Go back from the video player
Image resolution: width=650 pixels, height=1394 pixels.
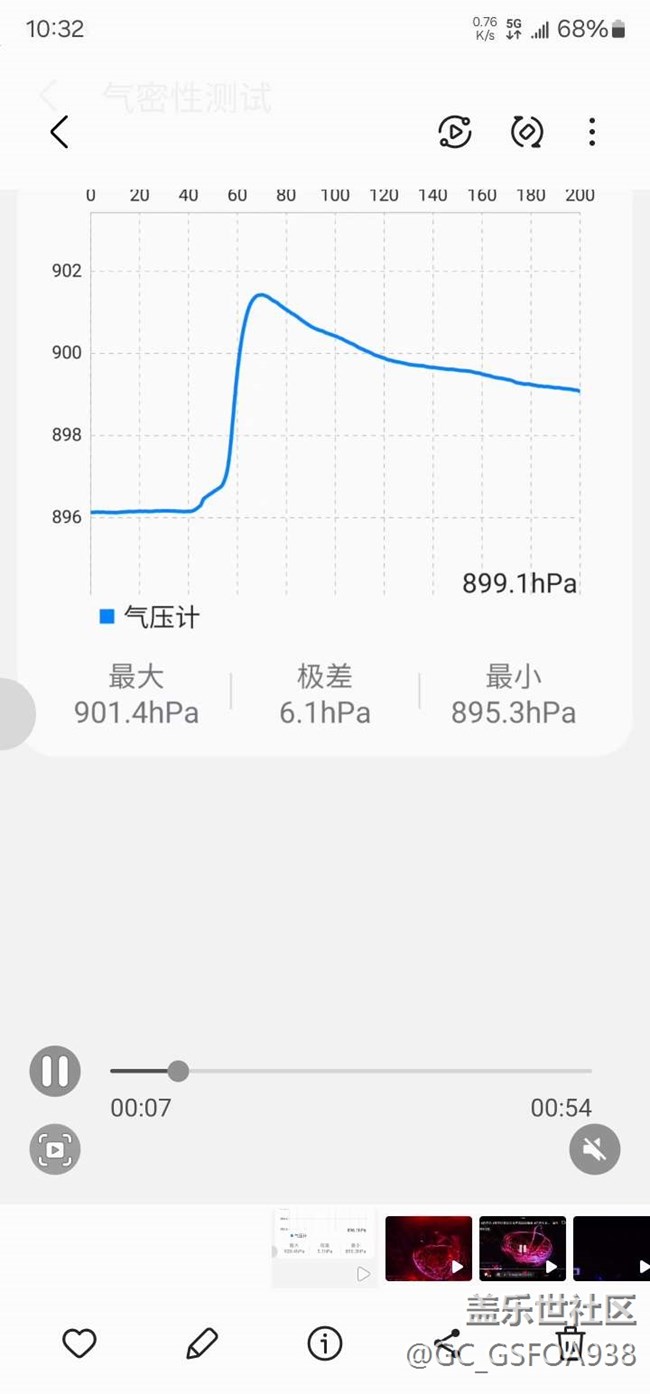(x=60, y=132)
